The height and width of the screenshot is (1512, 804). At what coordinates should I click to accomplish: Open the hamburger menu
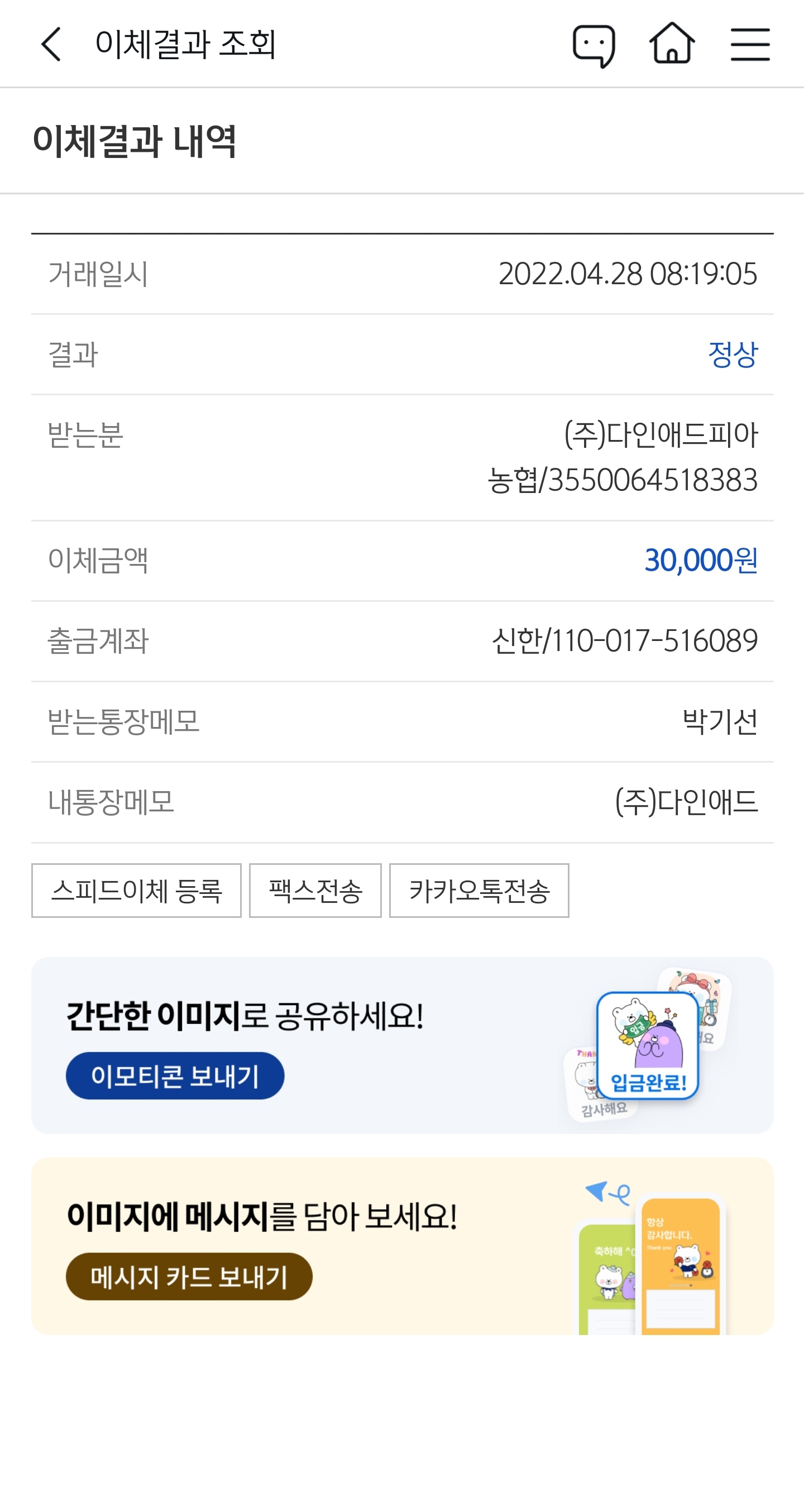point(749,44)
